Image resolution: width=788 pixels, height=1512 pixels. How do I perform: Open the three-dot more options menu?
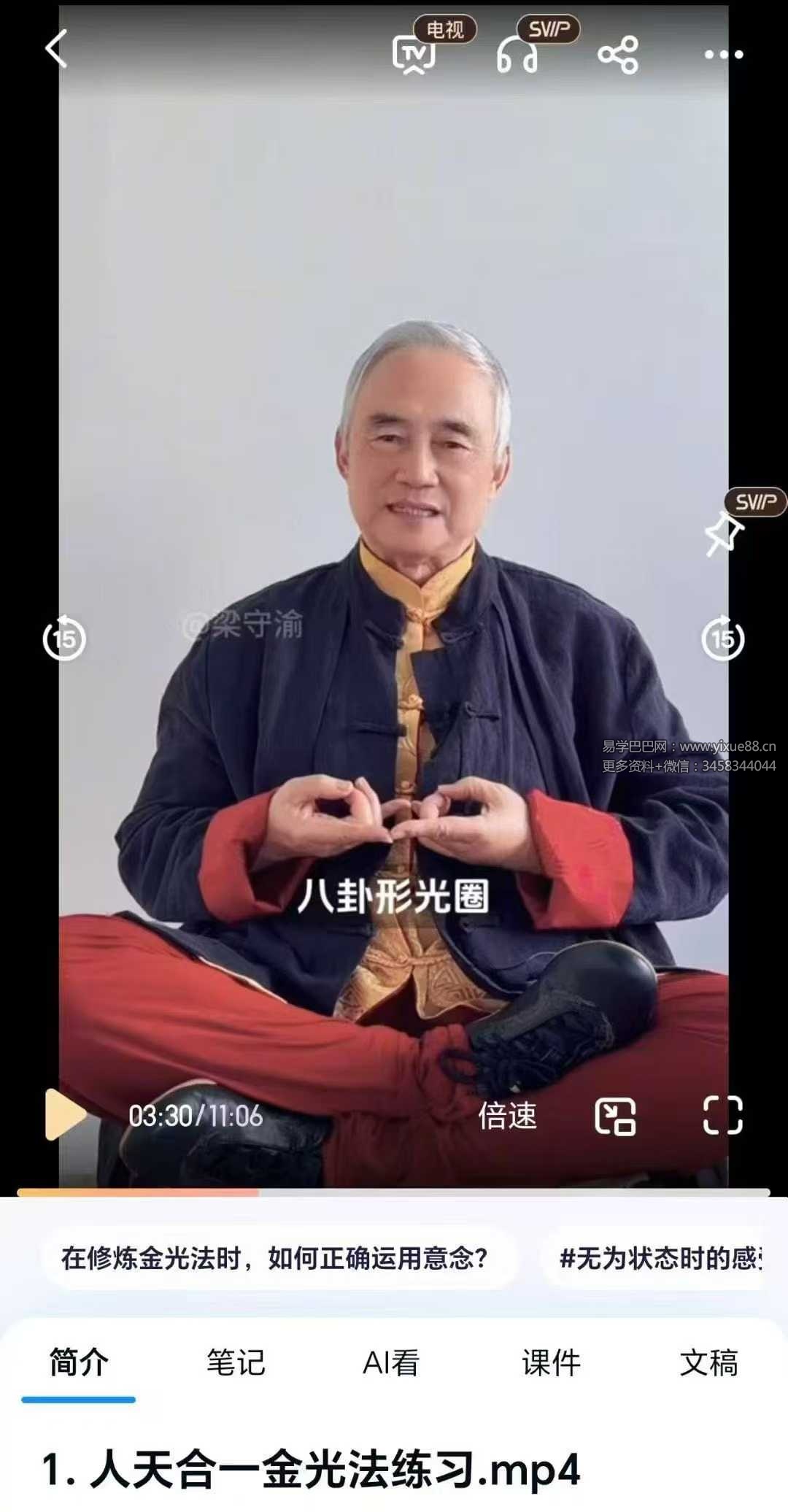coord(723,55)
